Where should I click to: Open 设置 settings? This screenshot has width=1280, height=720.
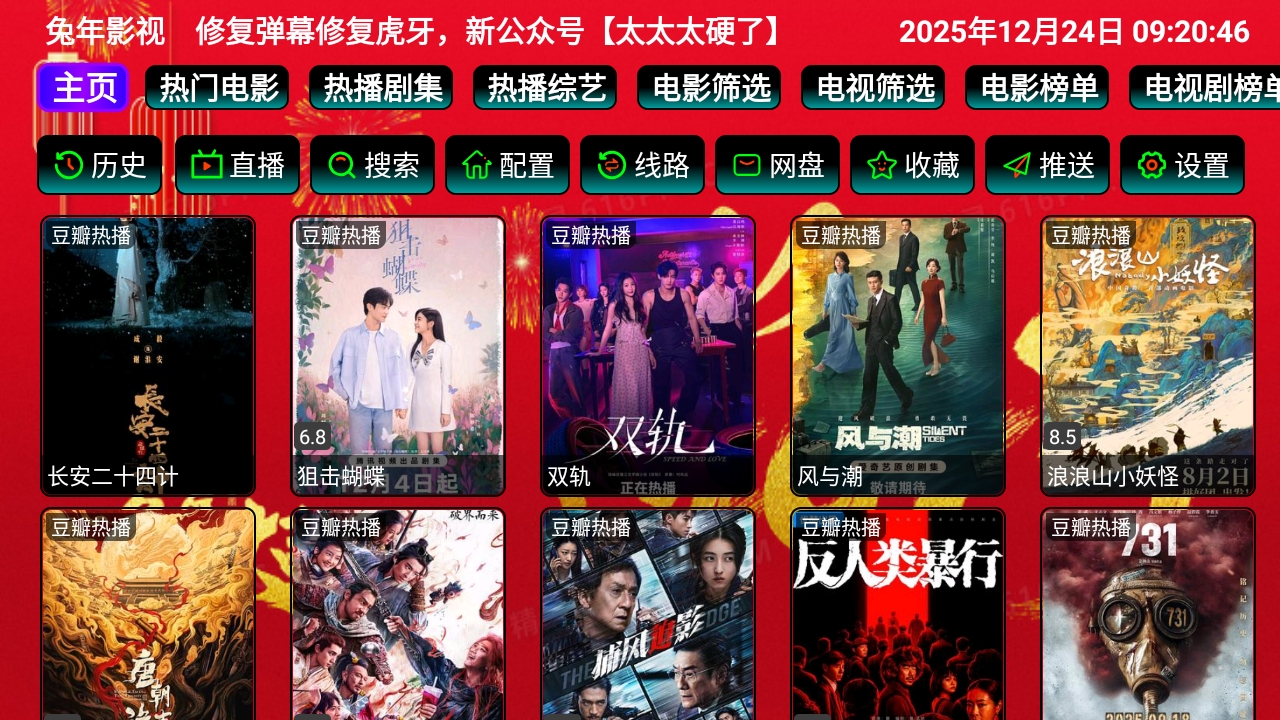pos(1182,165)
